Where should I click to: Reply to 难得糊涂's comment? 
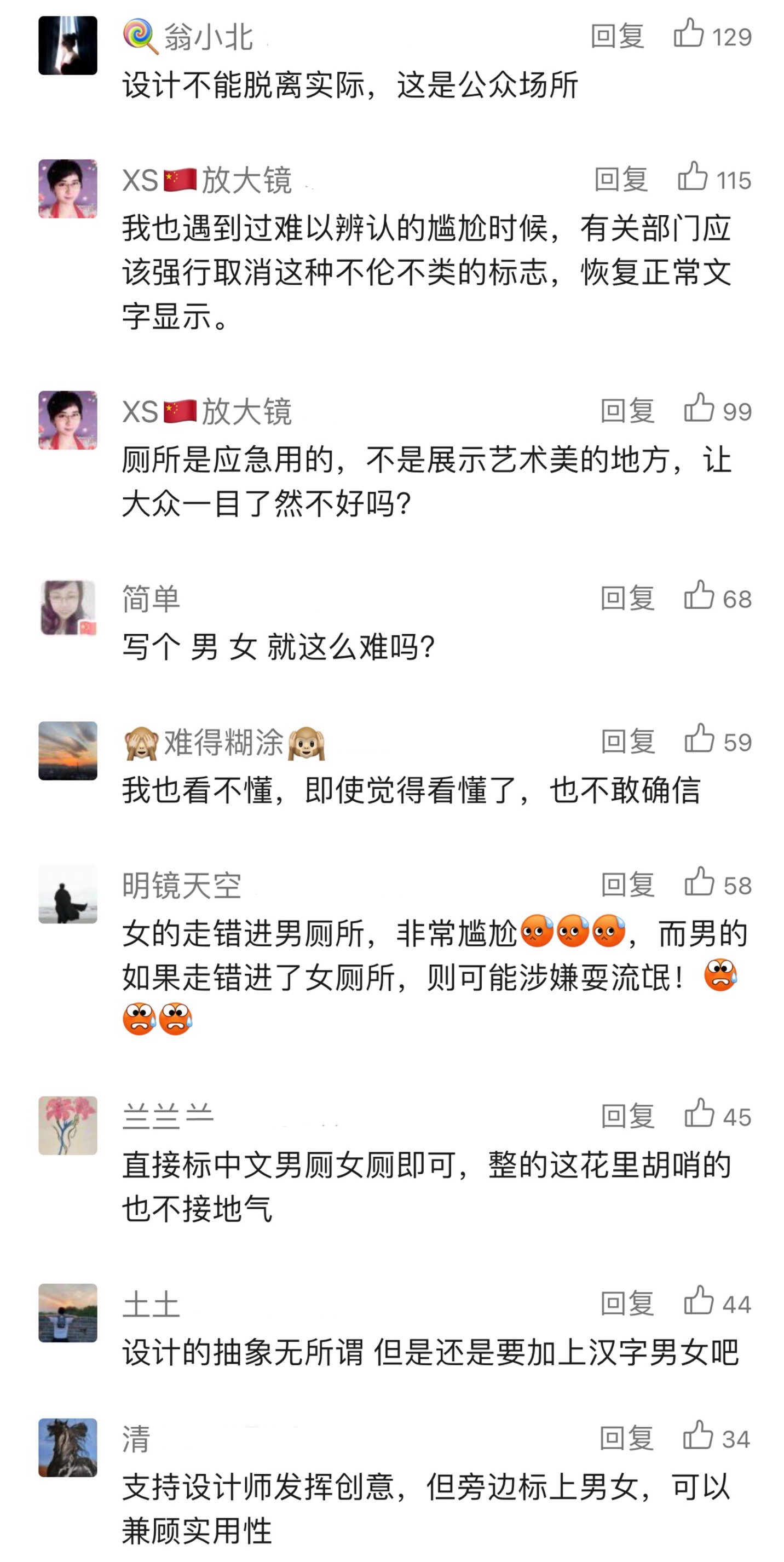[x=627, y=742]
